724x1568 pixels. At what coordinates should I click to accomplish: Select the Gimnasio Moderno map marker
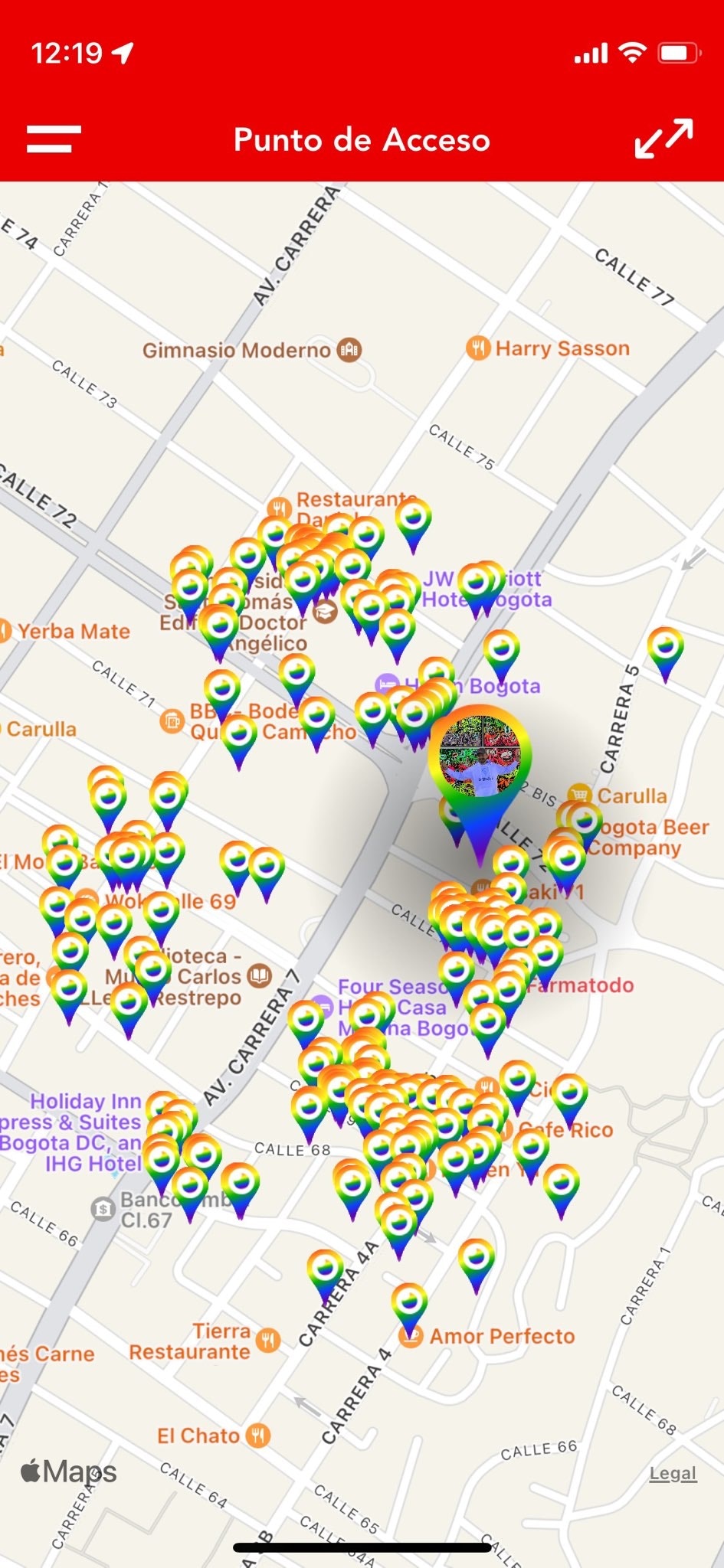point(349,351)
